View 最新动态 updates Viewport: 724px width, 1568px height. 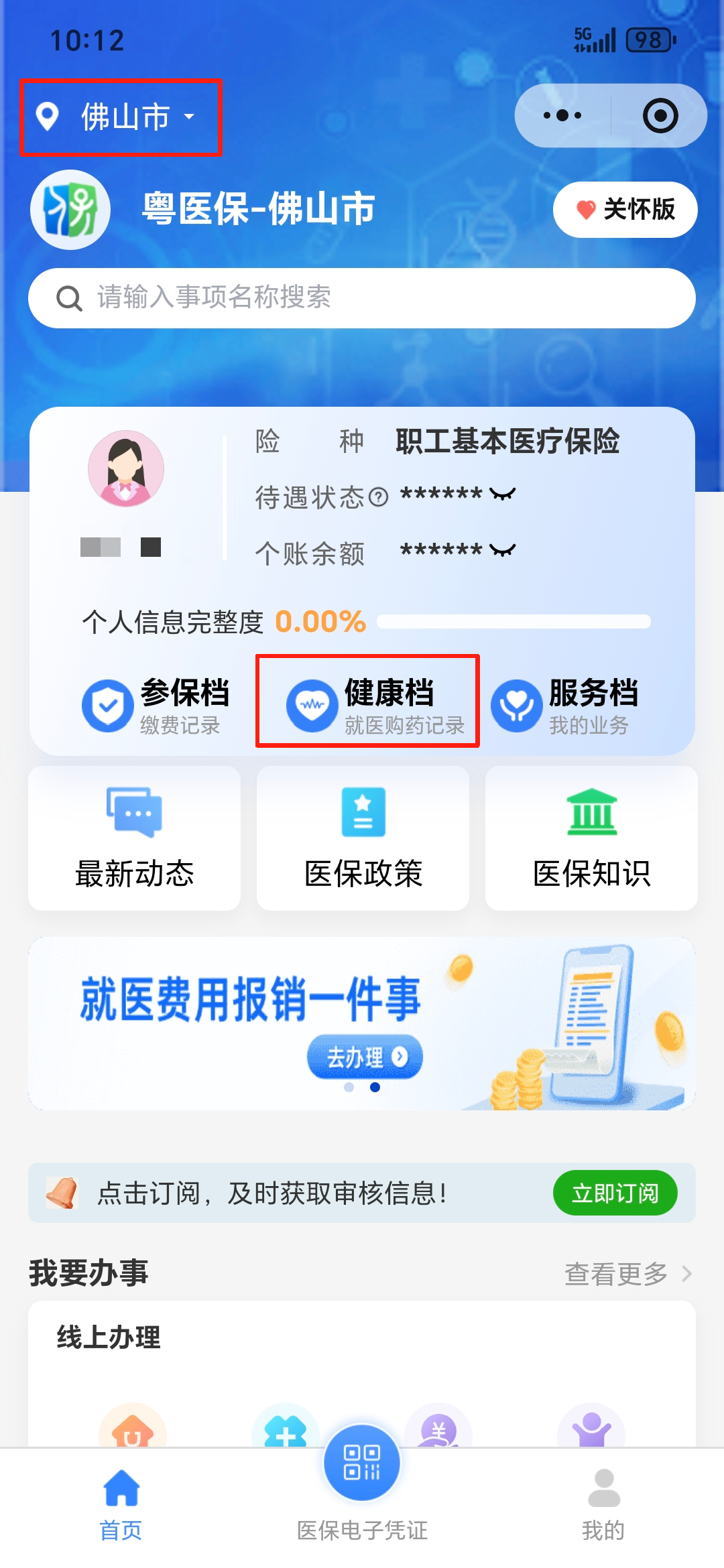[x=134, y=838]
